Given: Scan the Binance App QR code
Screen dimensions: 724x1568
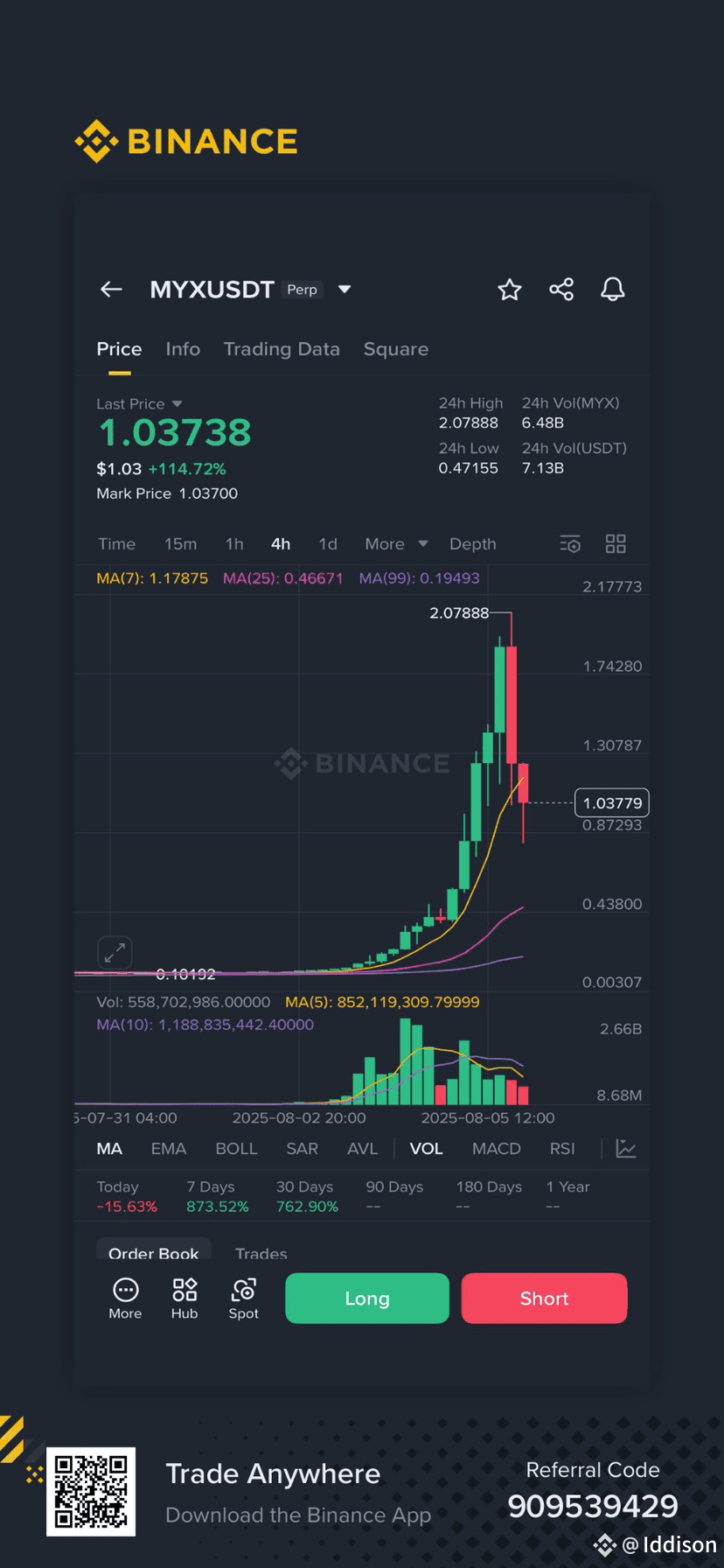Looking at the screenshot, I should [91, 1493].
